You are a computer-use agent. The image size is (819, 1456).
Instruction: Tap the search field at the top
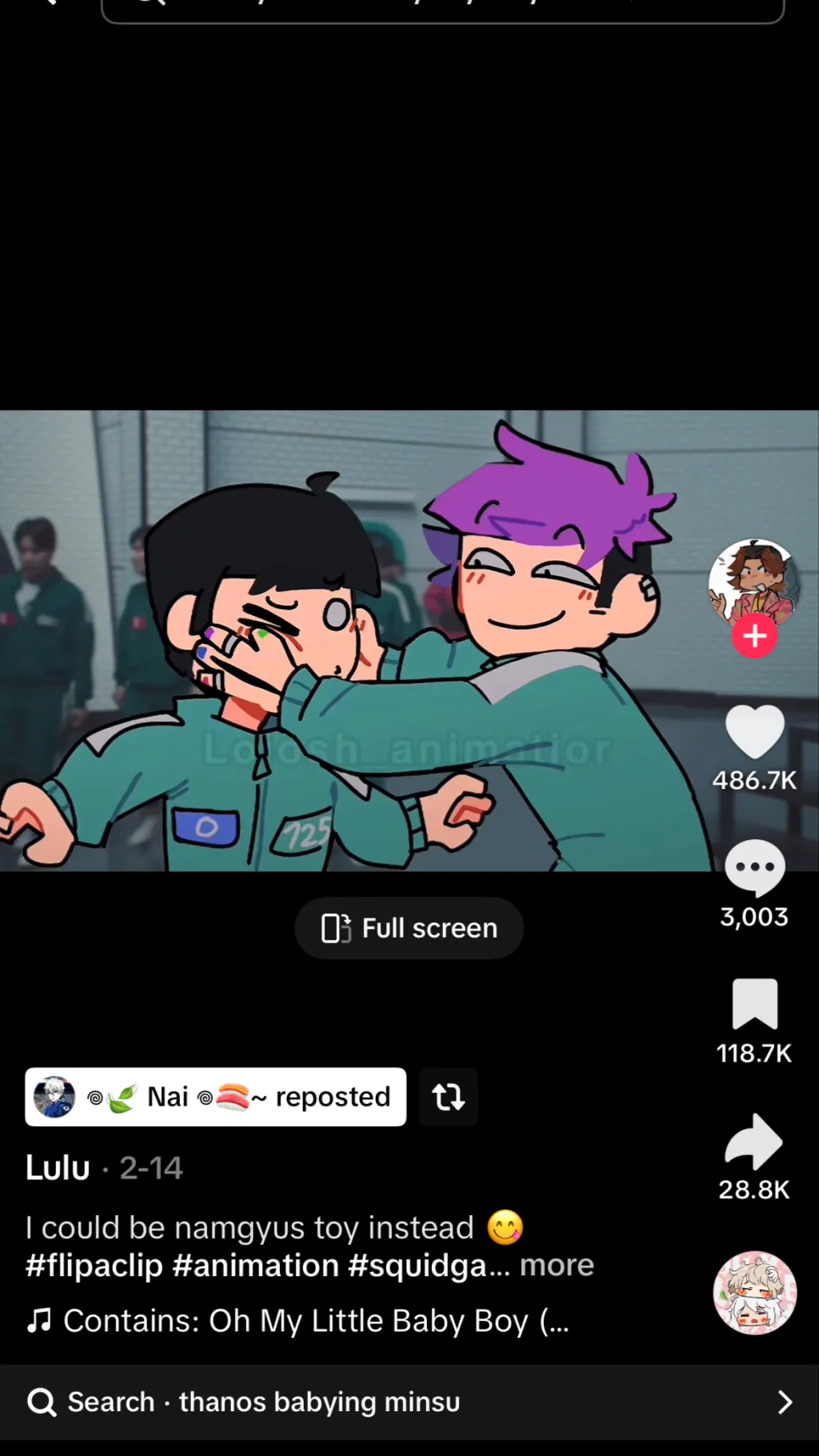pyautogui.click(x=442, y=8)
